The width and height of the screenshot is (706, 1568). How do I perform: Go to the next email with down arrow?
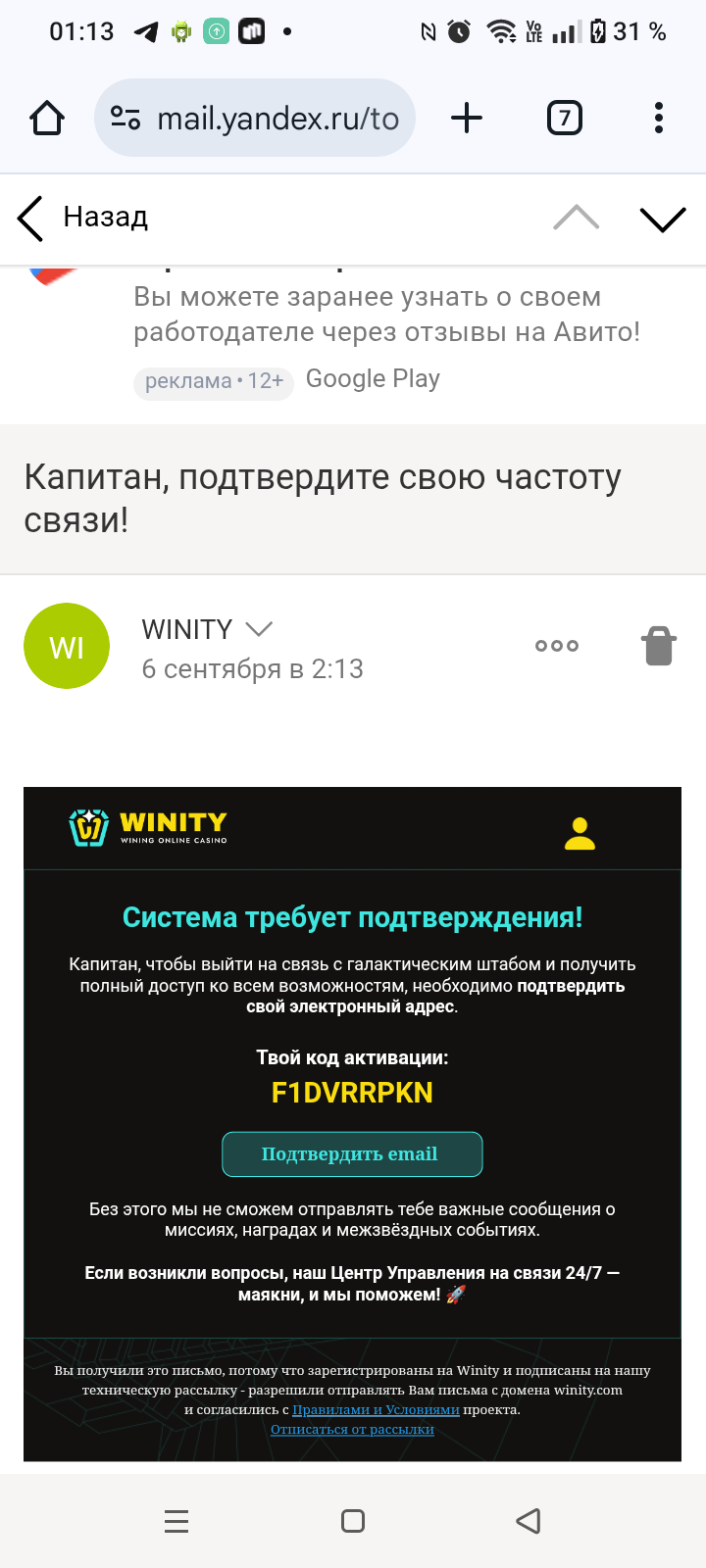(x=663, y=219)
